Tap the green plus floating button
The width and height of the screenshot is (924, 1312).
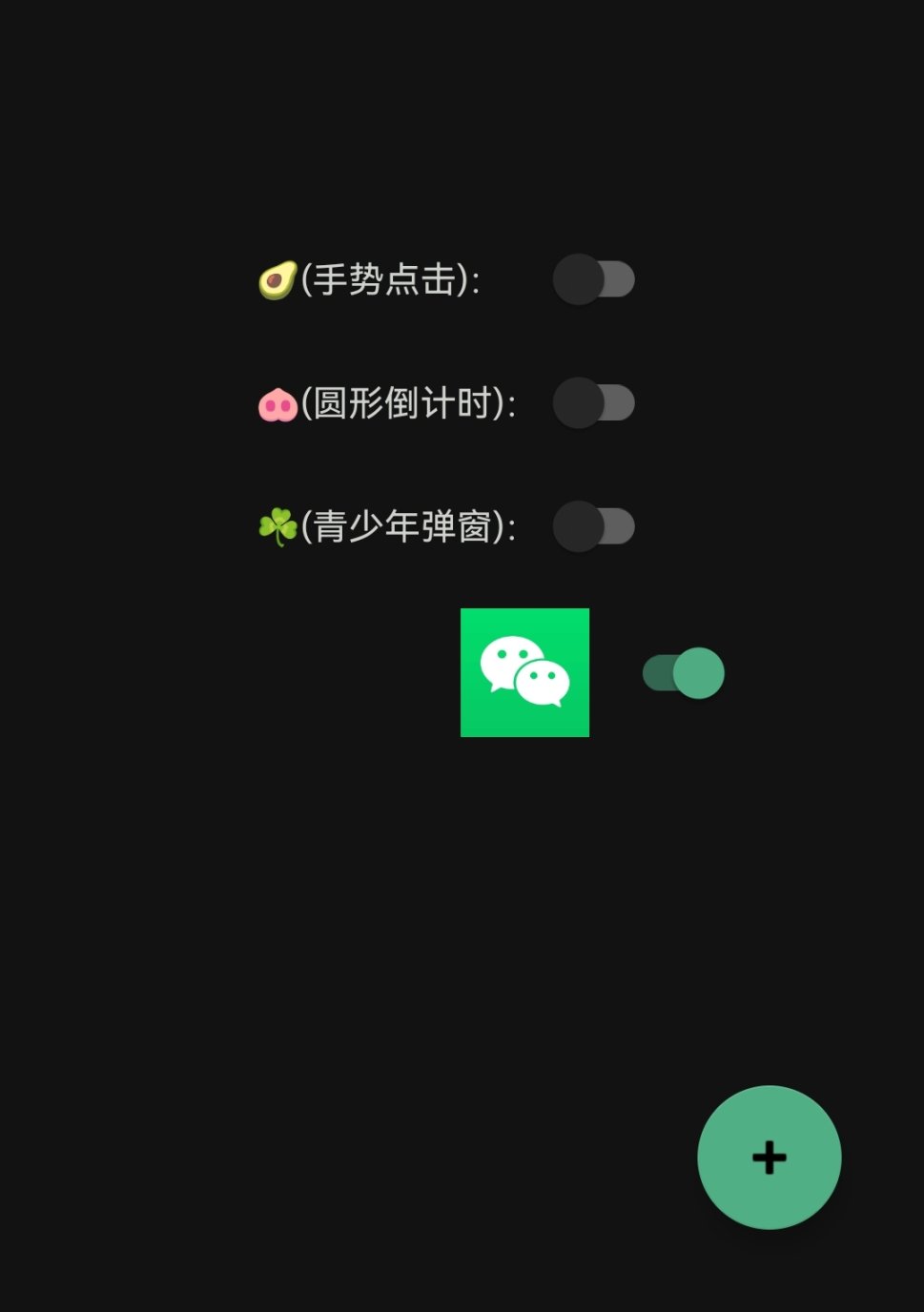(x=769, y=1157)
